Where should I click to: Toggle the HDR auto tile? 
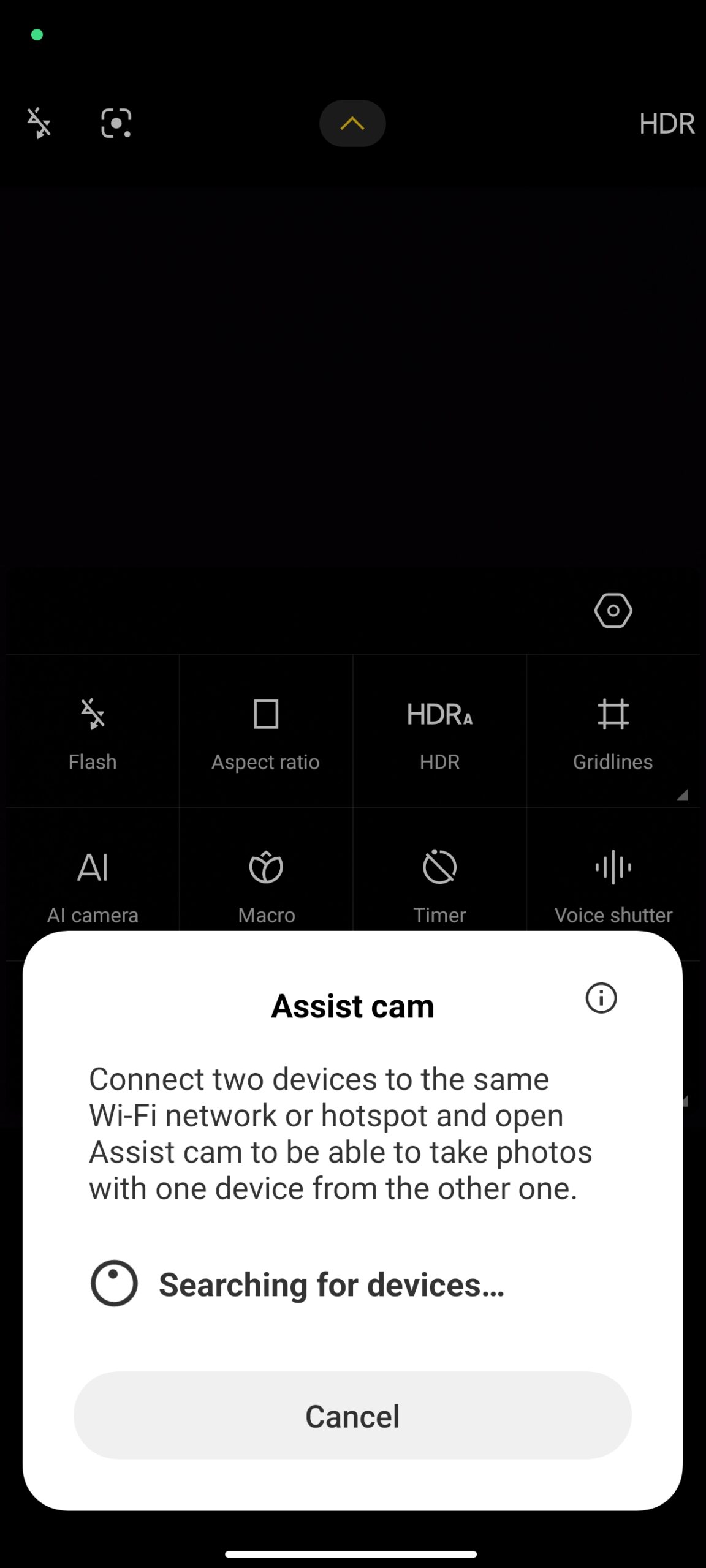439,732
